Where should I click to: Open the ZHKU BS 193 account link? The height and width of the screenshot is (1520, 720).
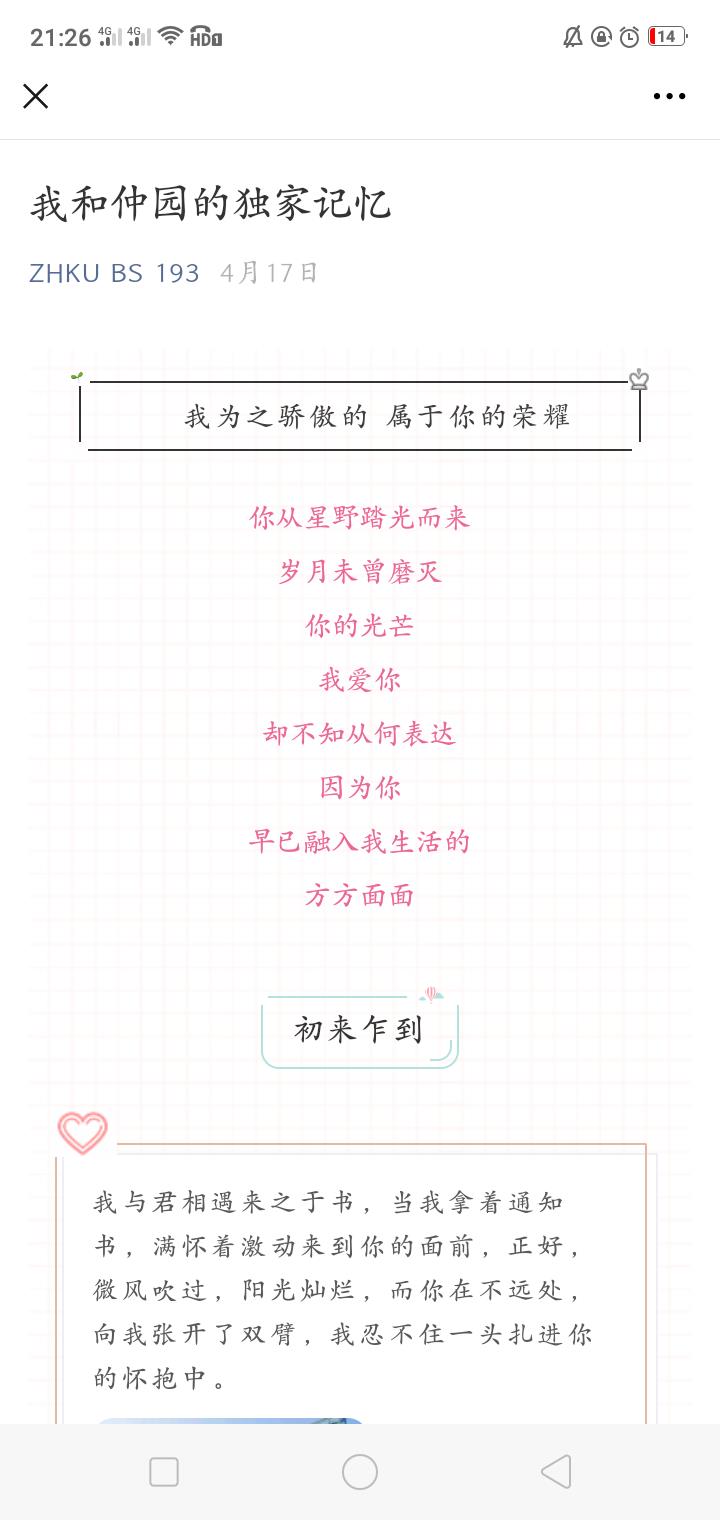click(114, 273)
